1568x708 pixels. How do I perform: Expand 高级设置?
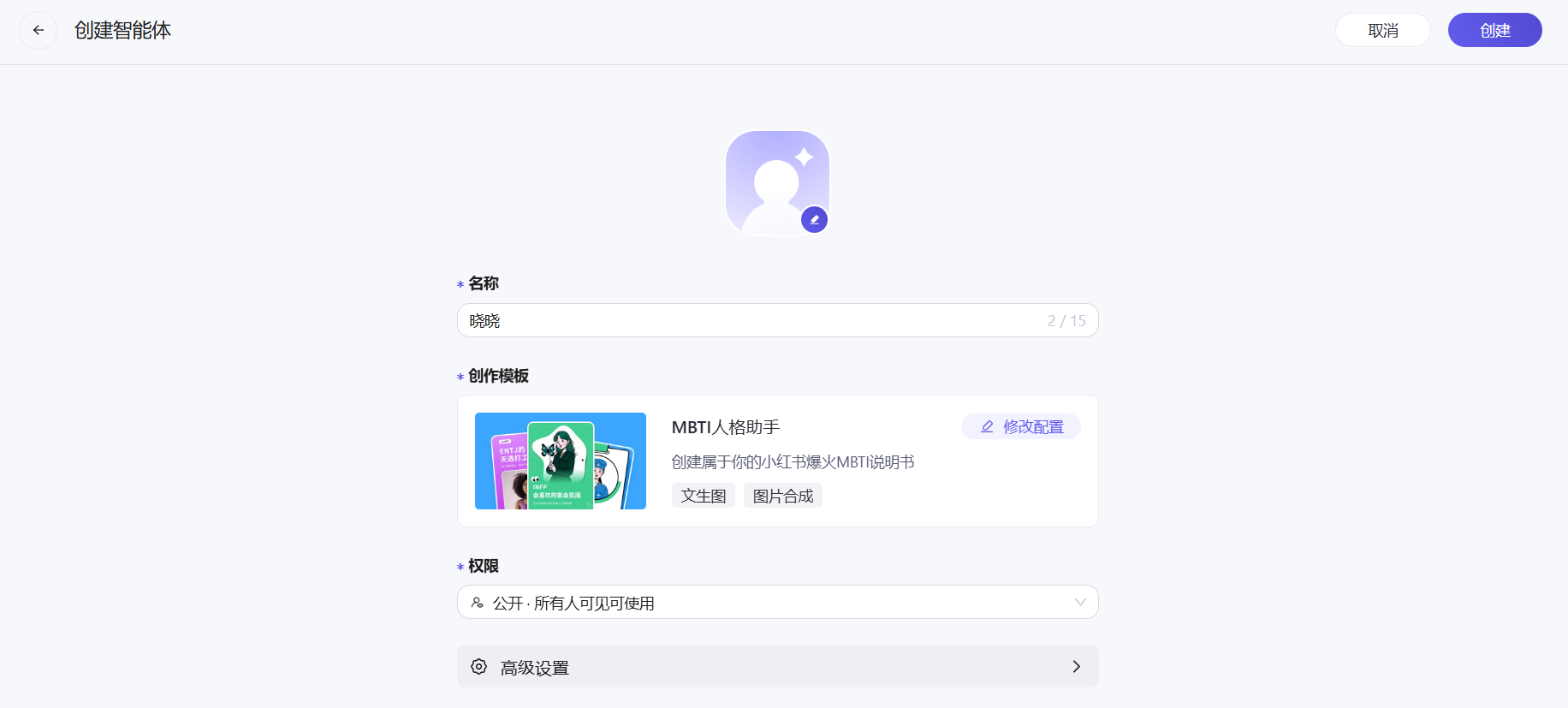[777, 667]
